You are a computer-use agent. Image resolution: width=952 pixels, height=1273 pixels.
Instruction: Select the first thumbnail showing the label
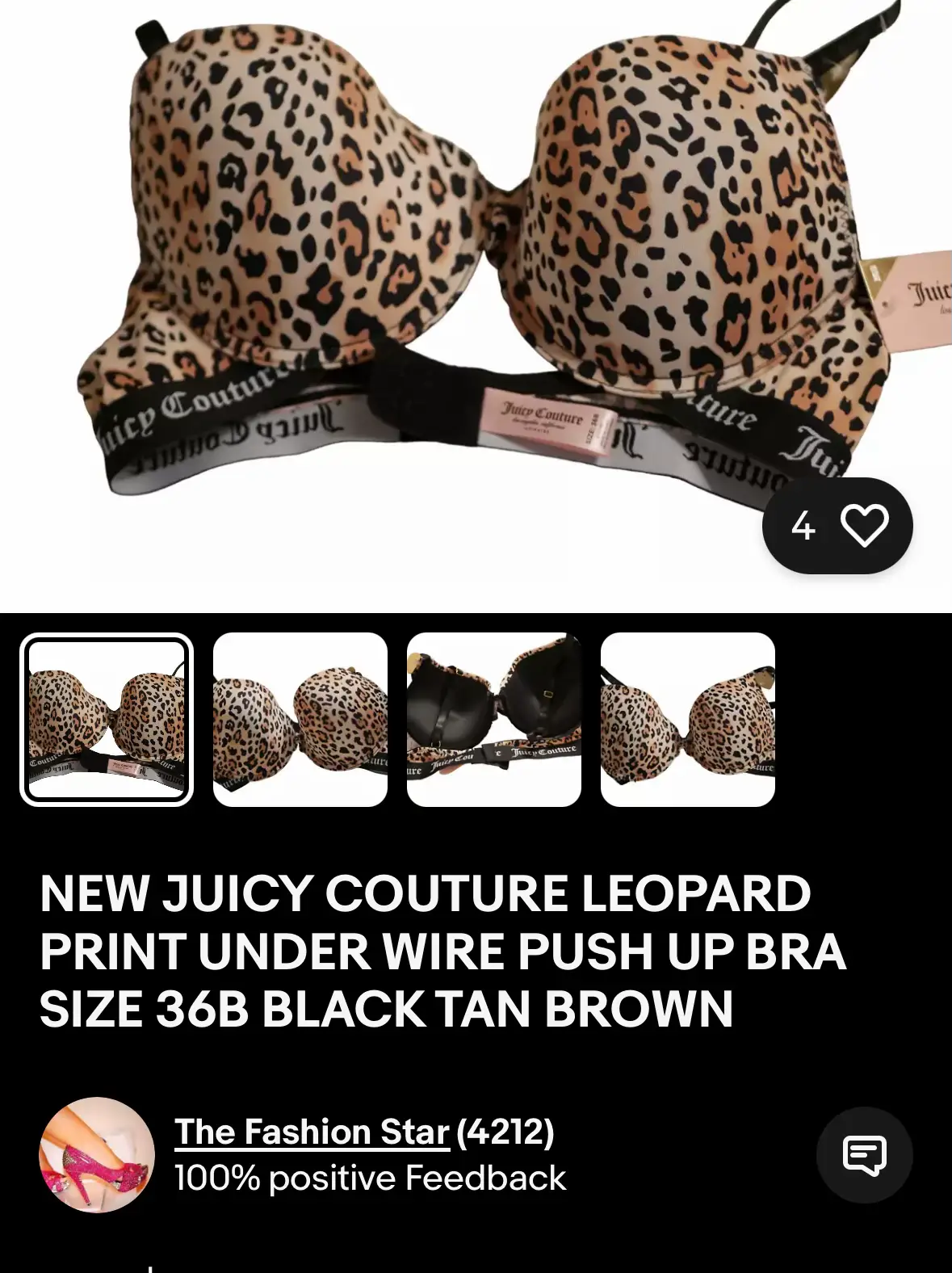[x=107, y=720]
